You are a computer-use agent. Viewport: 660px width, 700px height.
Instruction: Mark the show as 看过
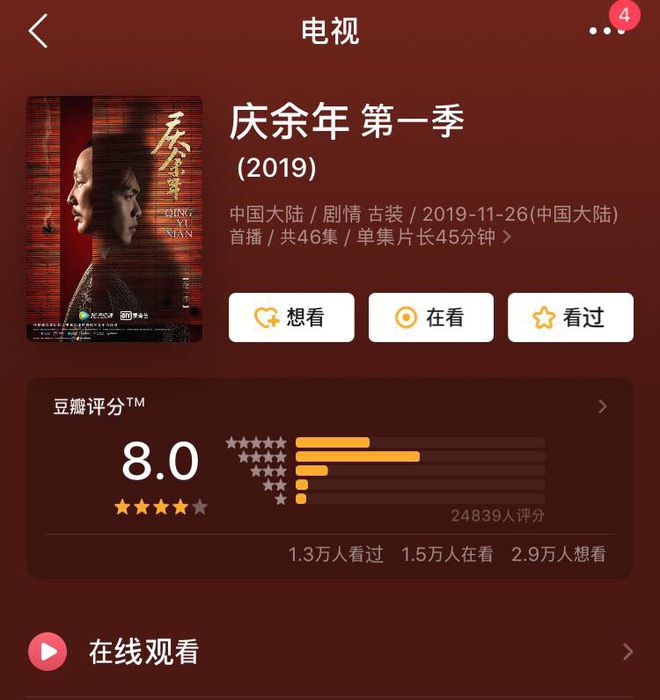pos(570,318)
